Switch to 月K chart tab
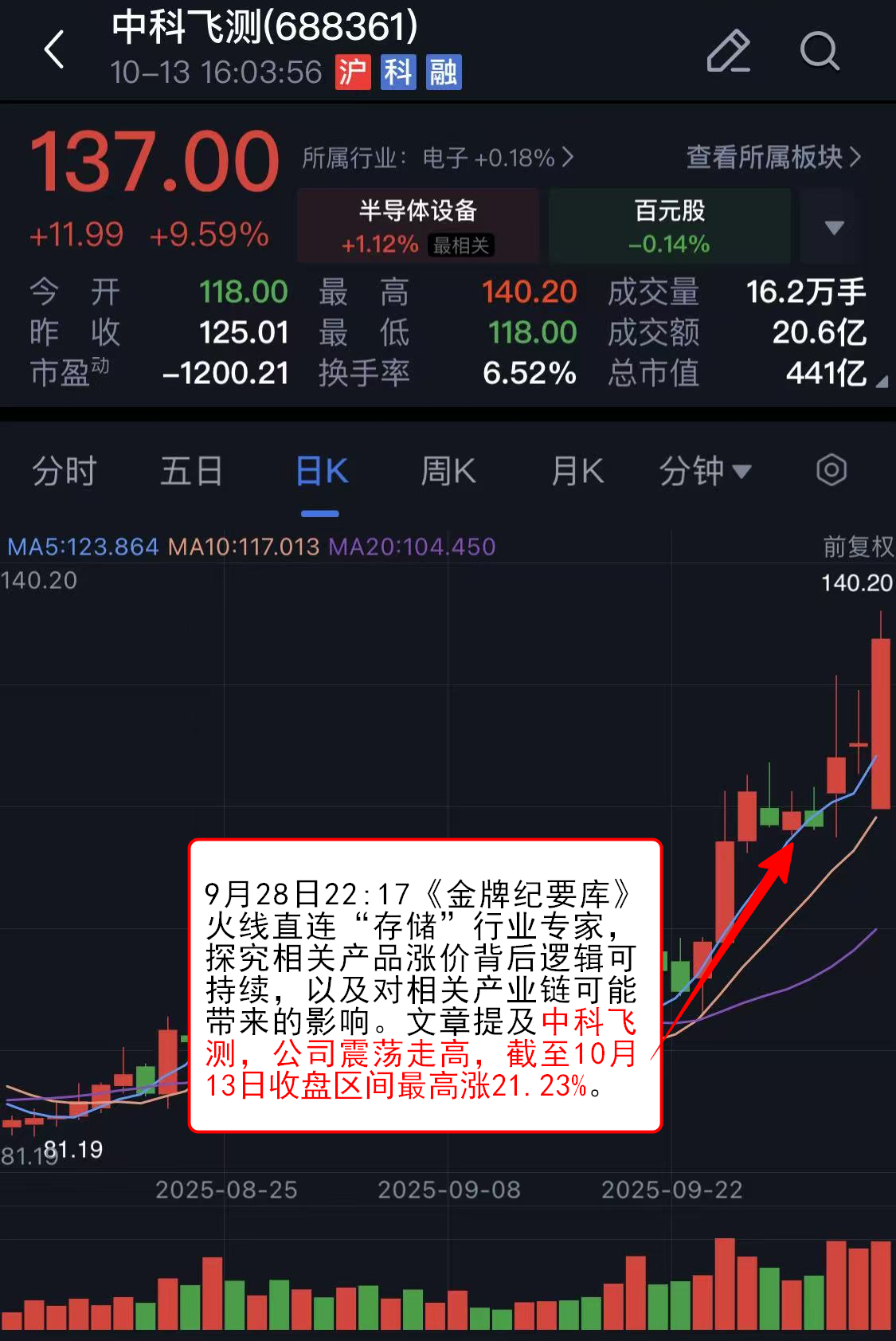Image resolution: width=896 pixels, height=1341 pixels. click(x=577, y=471)
